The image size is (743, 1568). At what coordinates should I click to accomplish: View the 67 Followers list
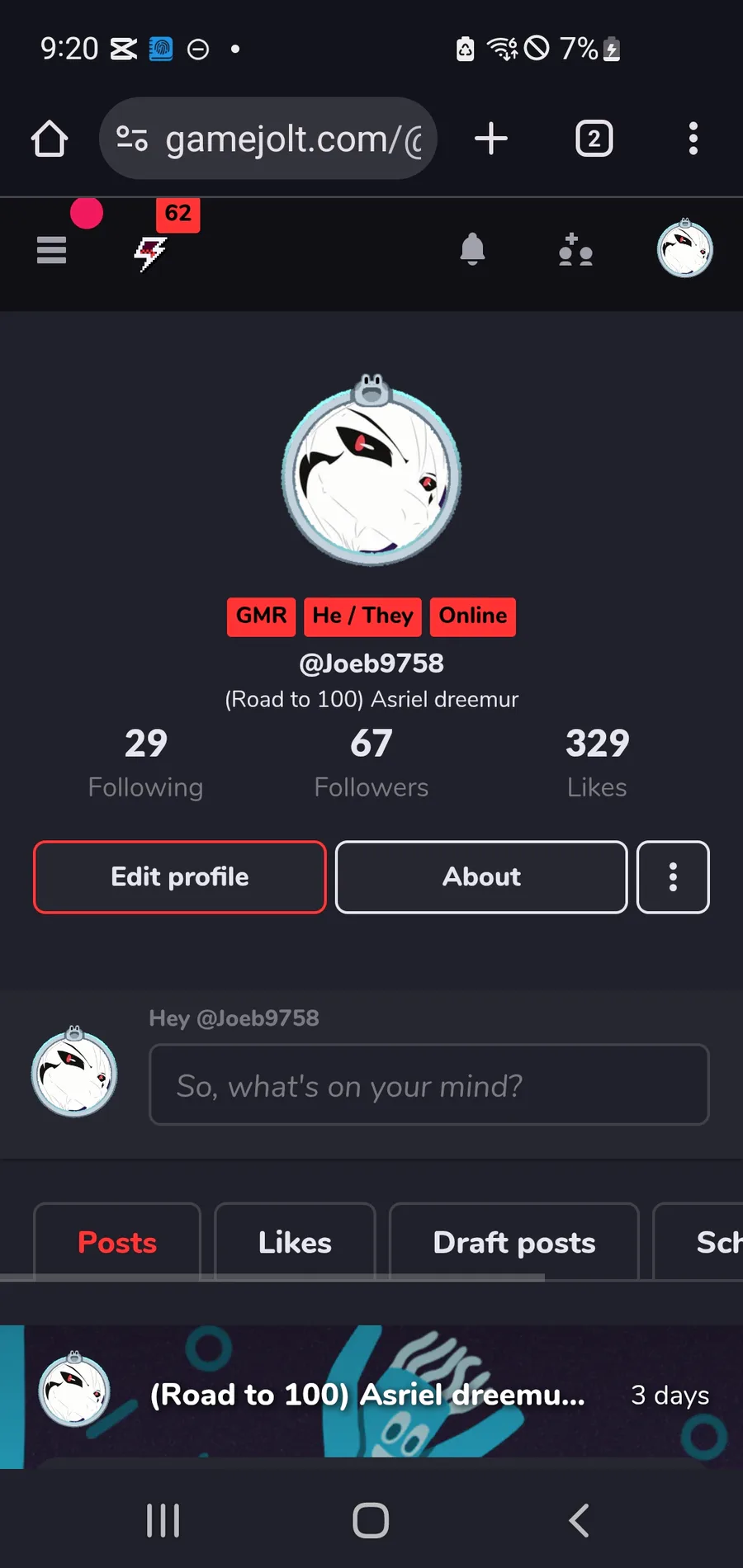coord(371,763)
